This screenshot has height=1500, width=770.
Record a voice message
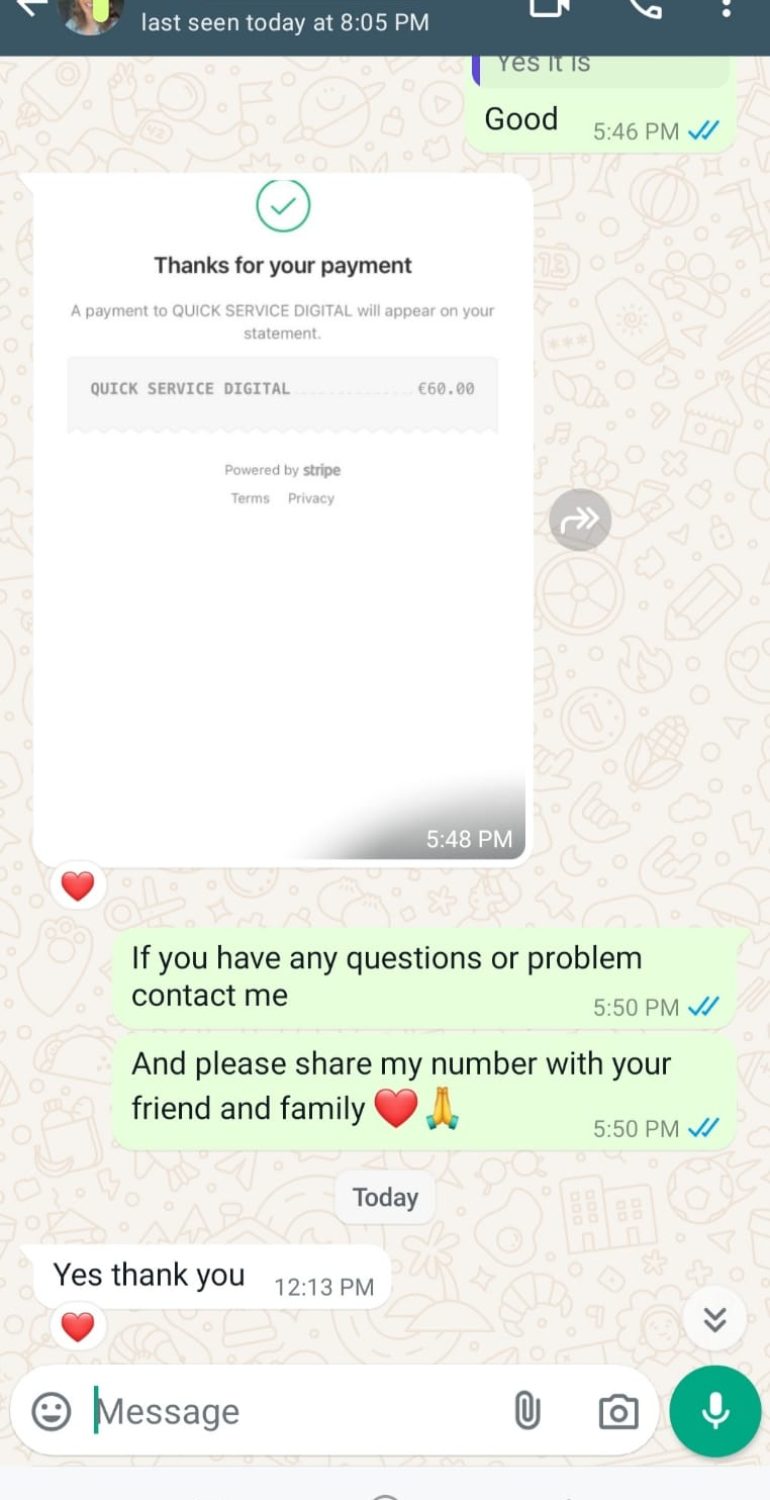[715, 1410]
